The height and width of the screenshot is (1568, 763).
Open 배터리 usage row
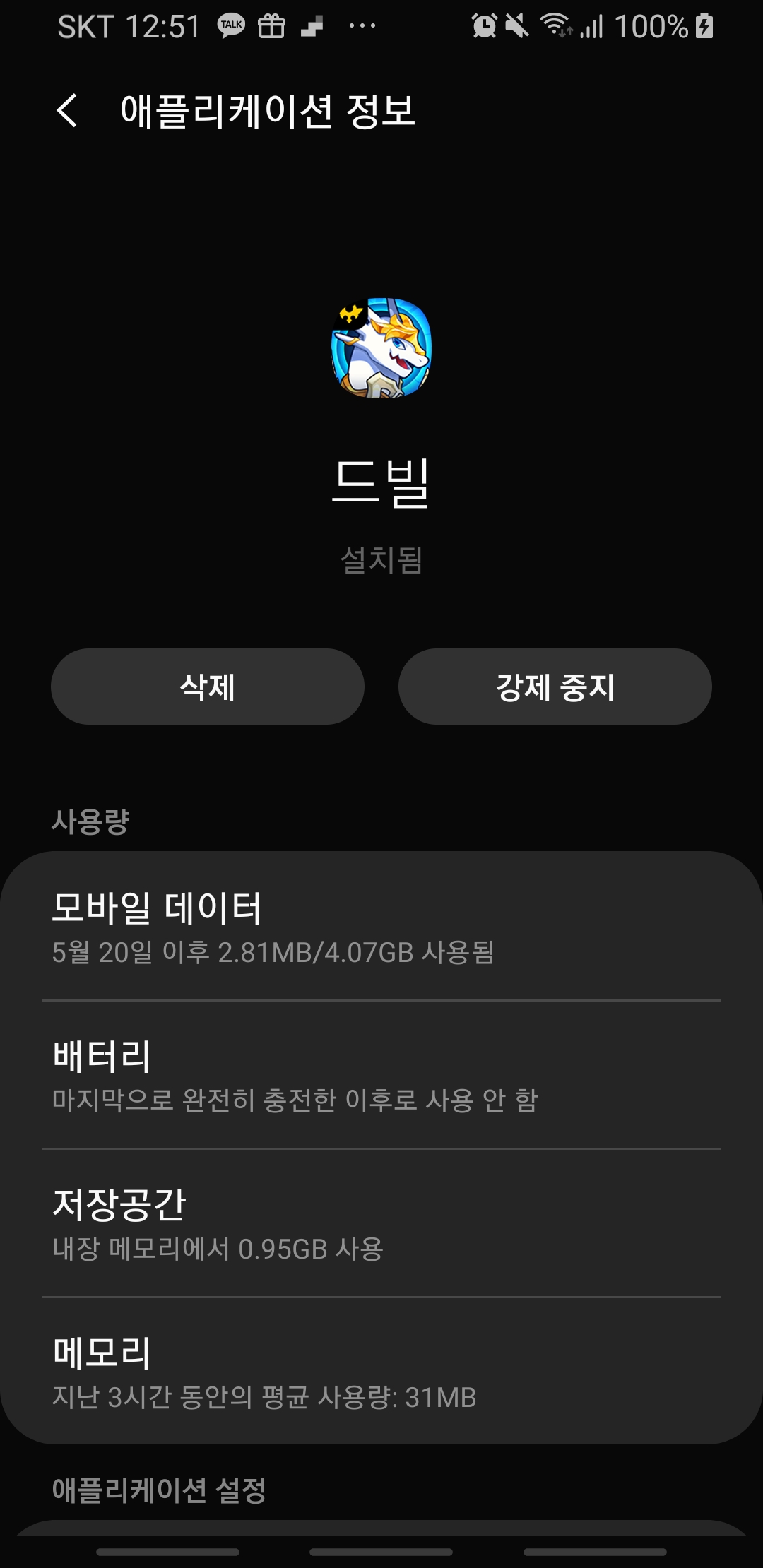pos(381,1075)
